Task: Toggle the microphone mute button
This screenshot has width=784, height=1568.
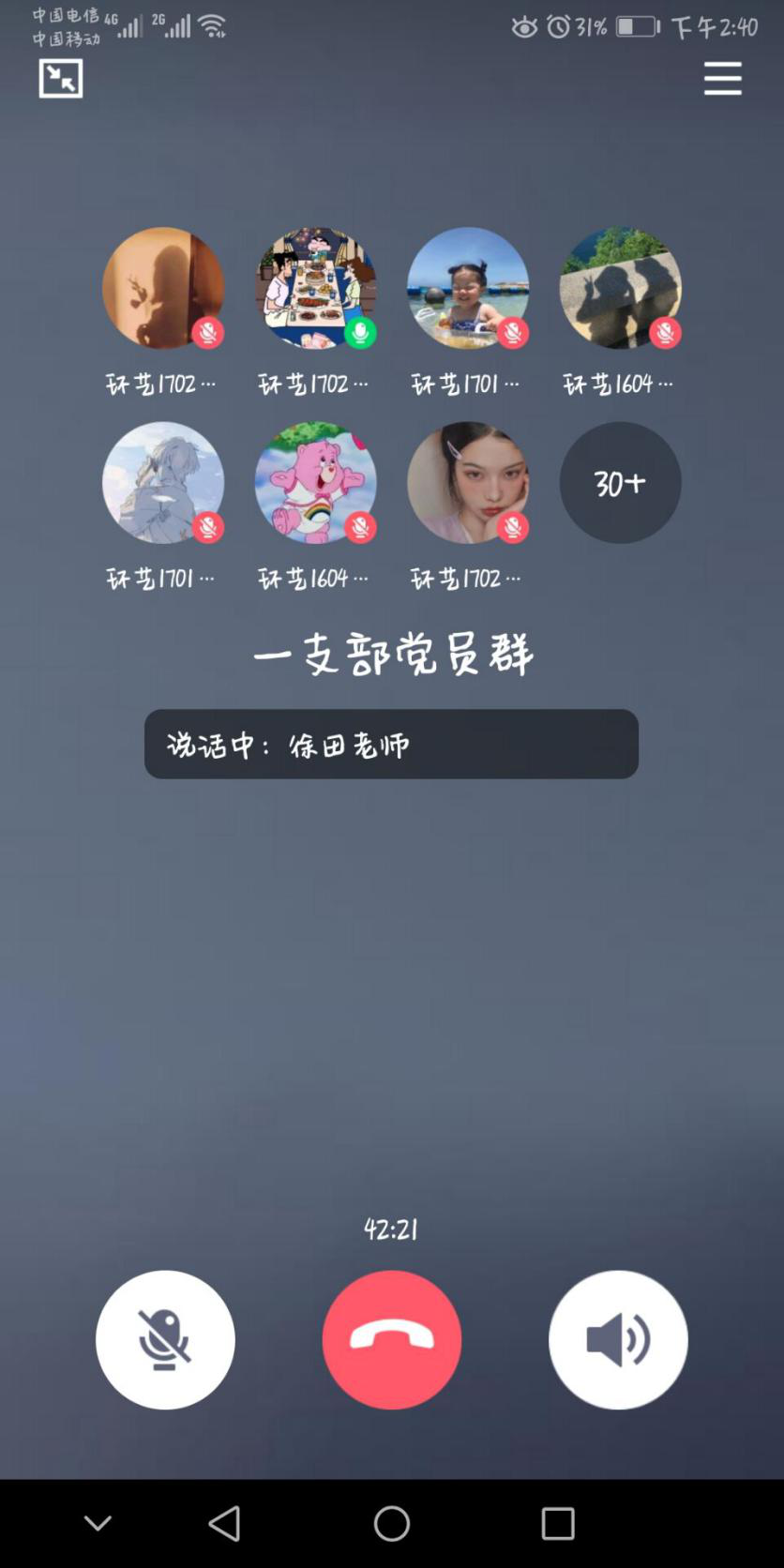Action: 165,1339
